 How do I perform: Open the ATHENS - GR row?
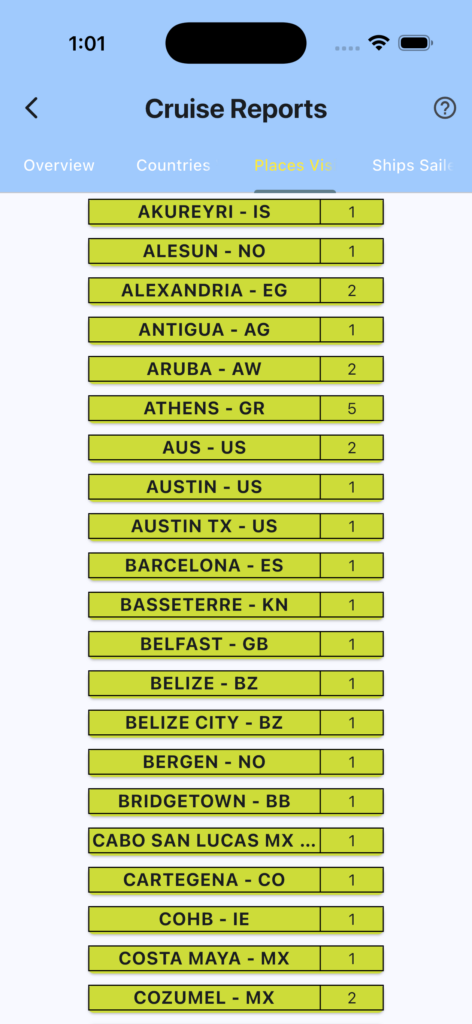tap(236, 409)
